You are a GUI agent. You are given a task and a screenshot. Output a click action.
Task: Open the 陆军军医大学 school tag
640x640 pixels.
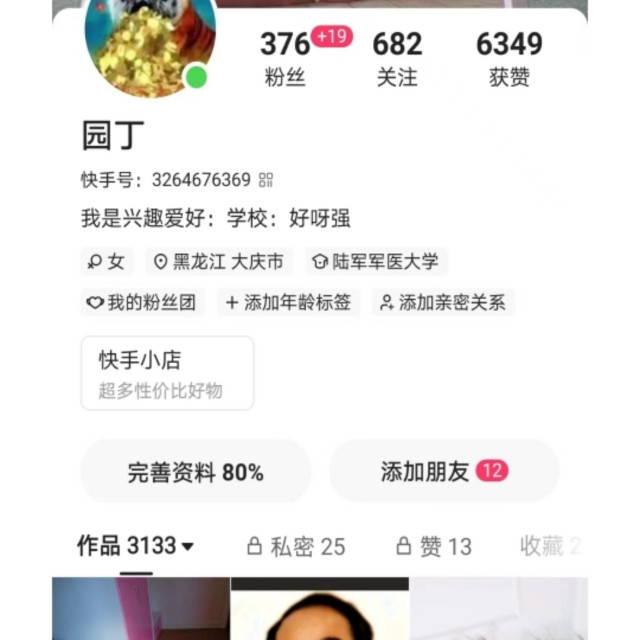376,262
